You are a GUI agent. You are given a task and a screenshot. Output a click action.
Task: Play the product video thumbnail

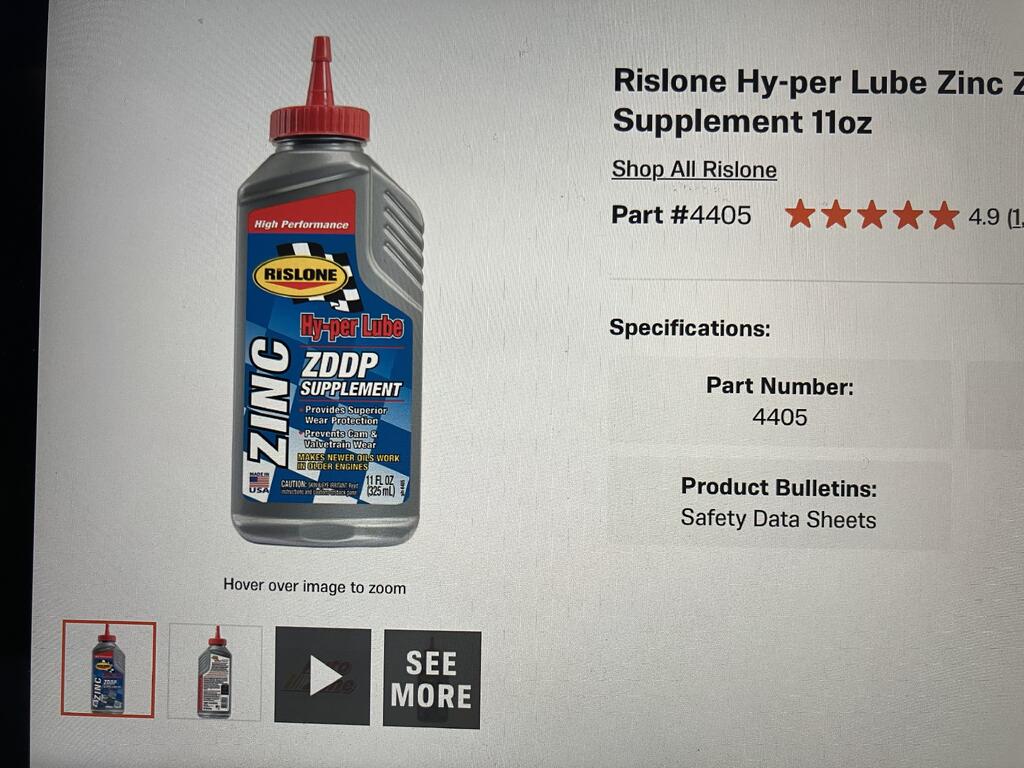(x=323, y=676)
